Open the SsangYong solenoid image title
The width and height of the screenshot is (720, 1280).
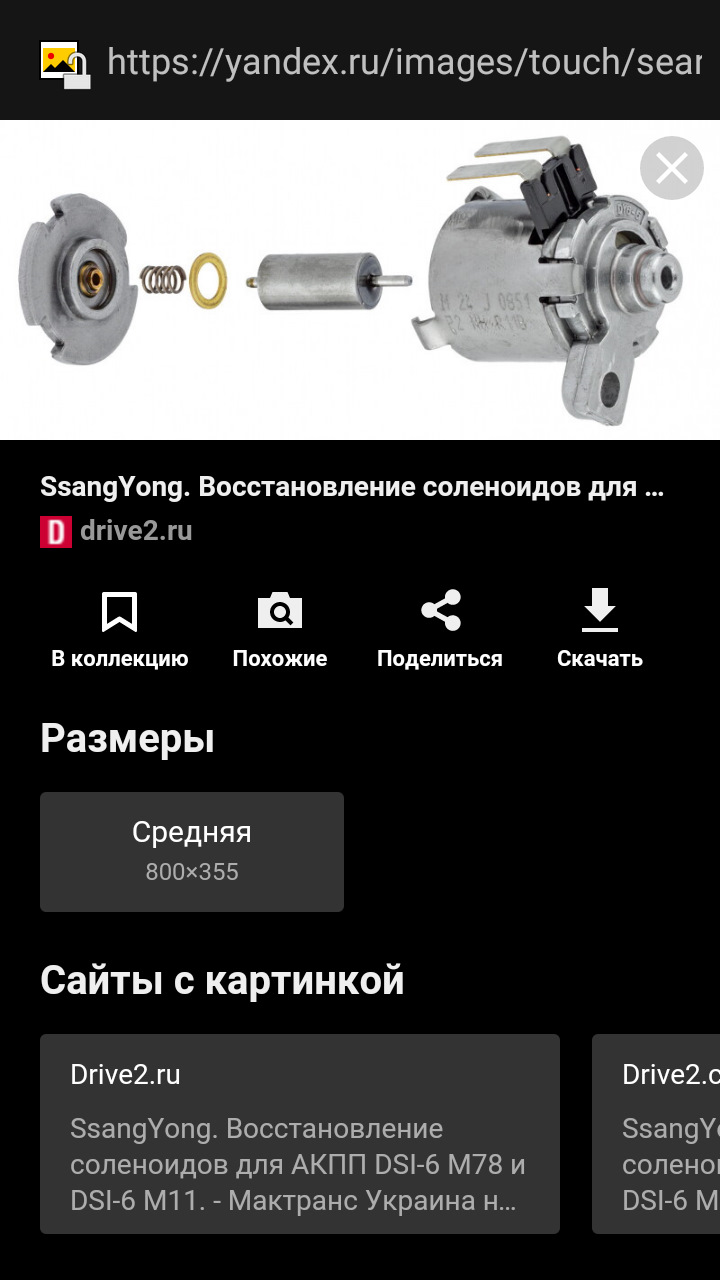[352, 488]
